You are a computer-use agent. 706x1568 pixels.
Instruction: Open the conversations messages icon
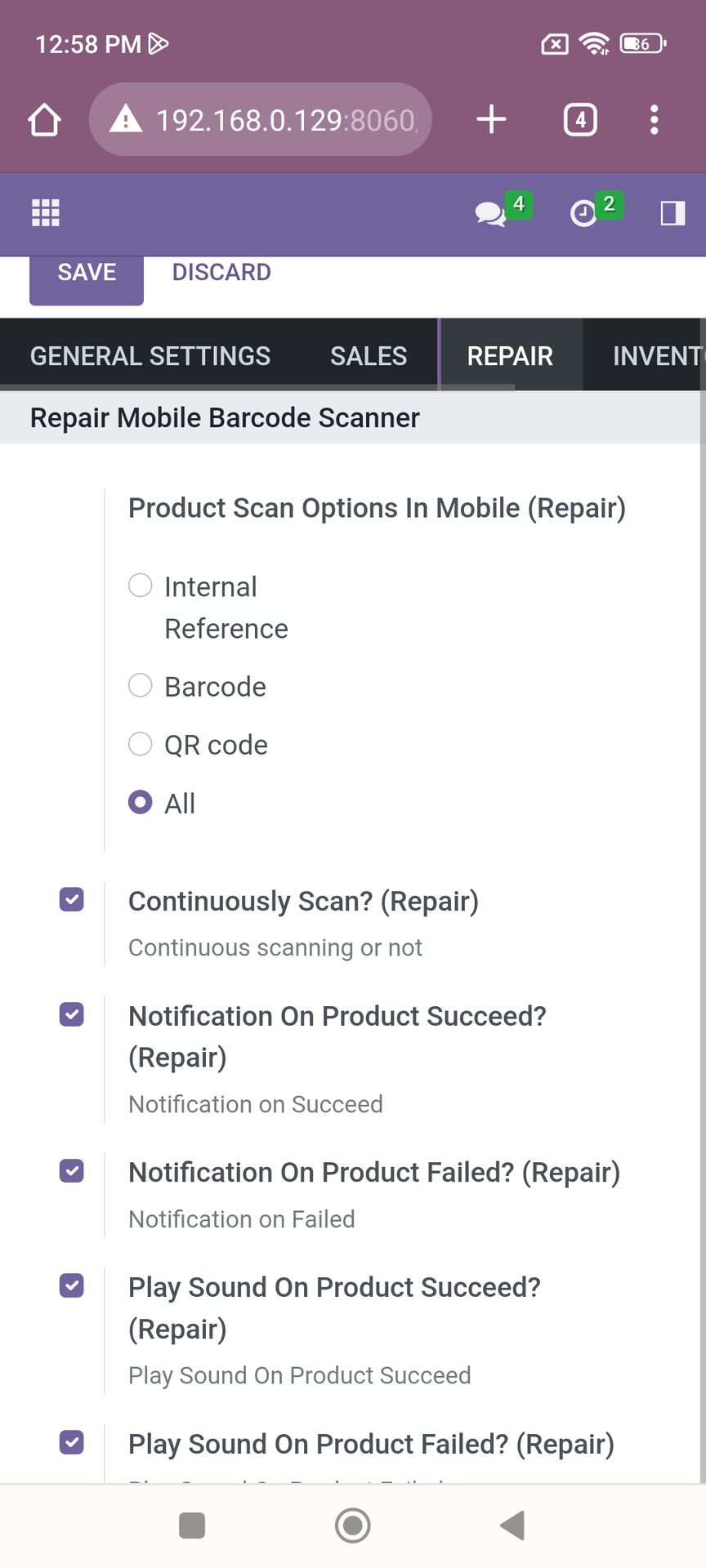pyautogui.click(x=491, y=214)
